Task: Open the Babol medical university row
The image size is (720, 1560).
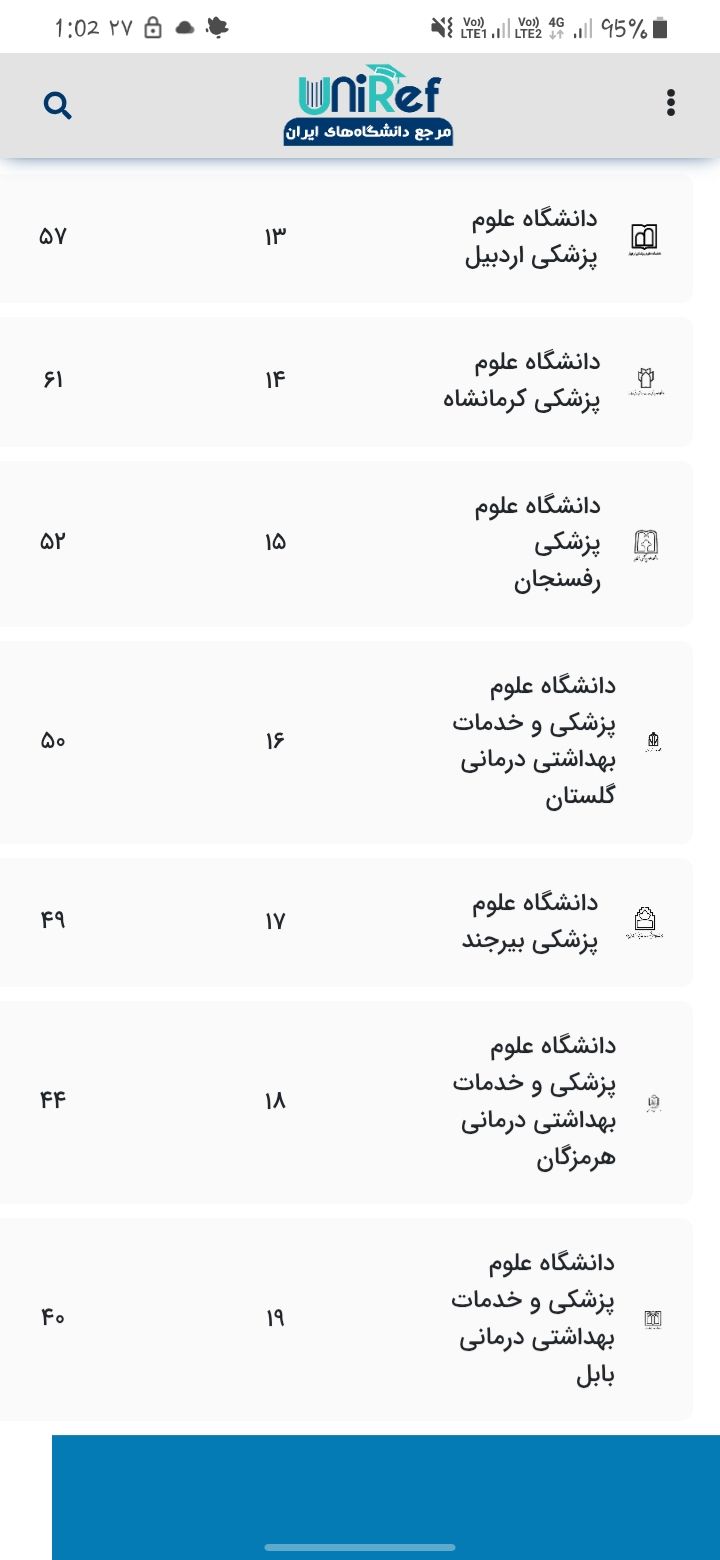Action: pos(534,1318)
